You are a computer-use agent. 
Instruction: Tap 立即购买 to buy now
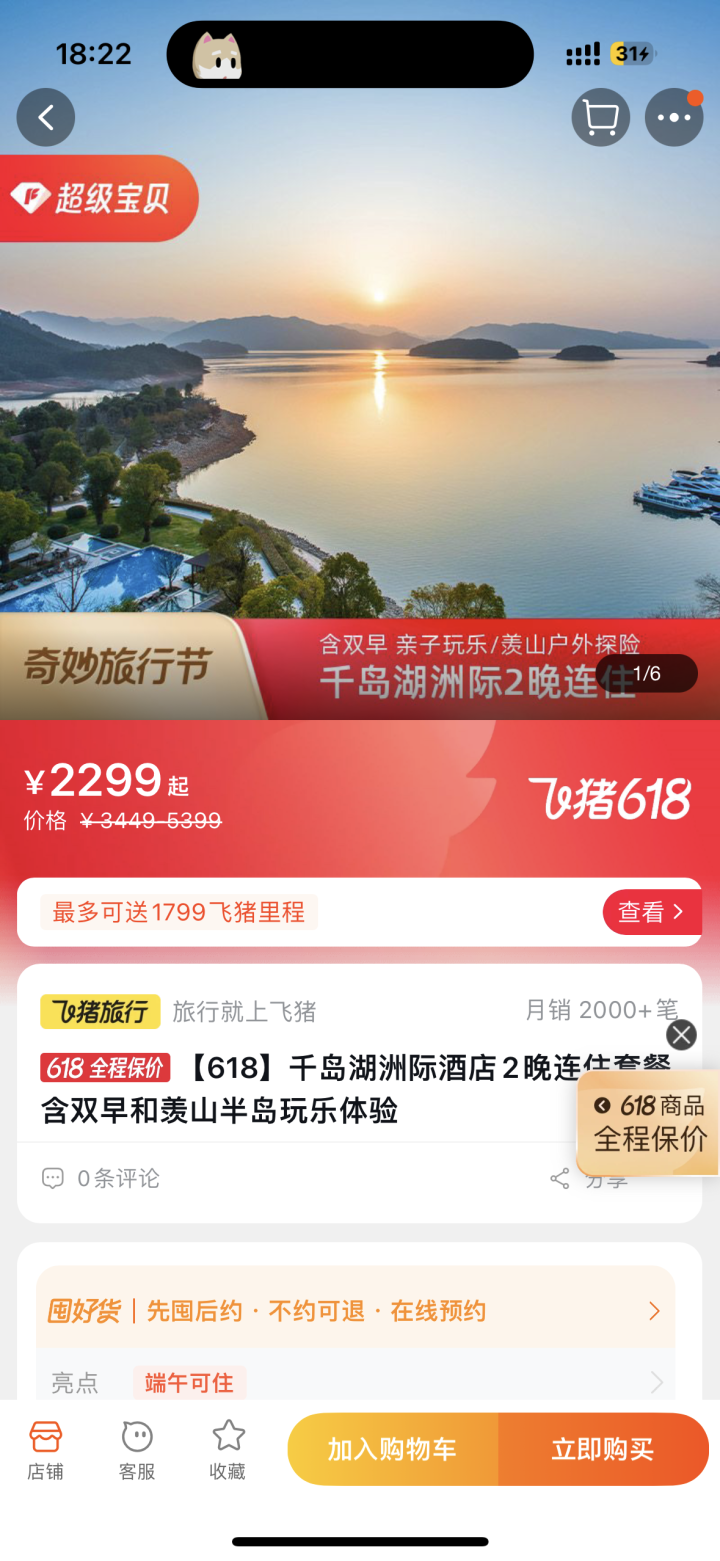coord(603,1449)
